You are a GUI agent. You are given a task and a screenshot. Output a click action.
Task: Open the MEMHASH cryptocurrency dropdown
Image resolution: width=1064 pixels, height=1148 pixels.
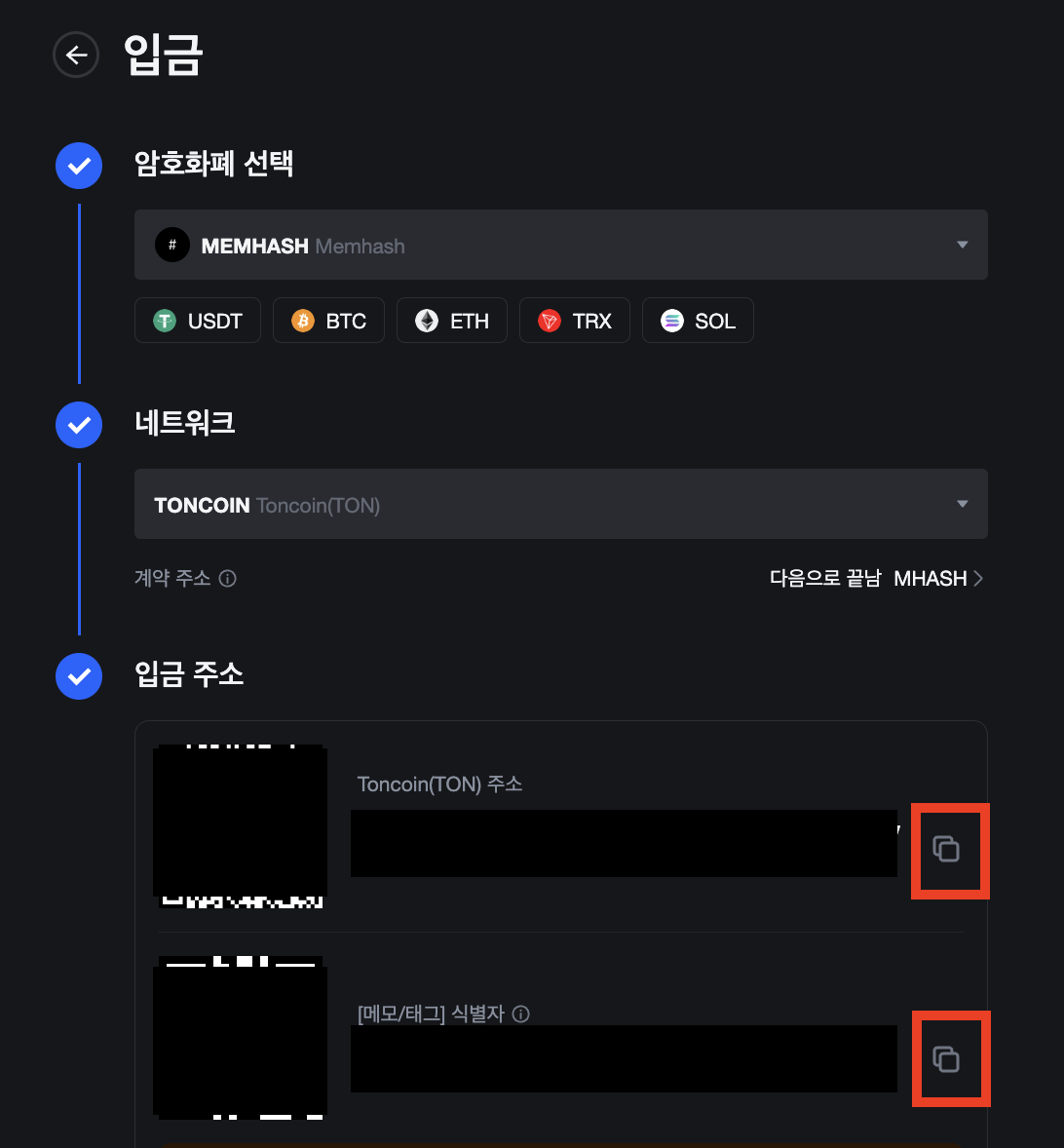[x=560, y=246]
